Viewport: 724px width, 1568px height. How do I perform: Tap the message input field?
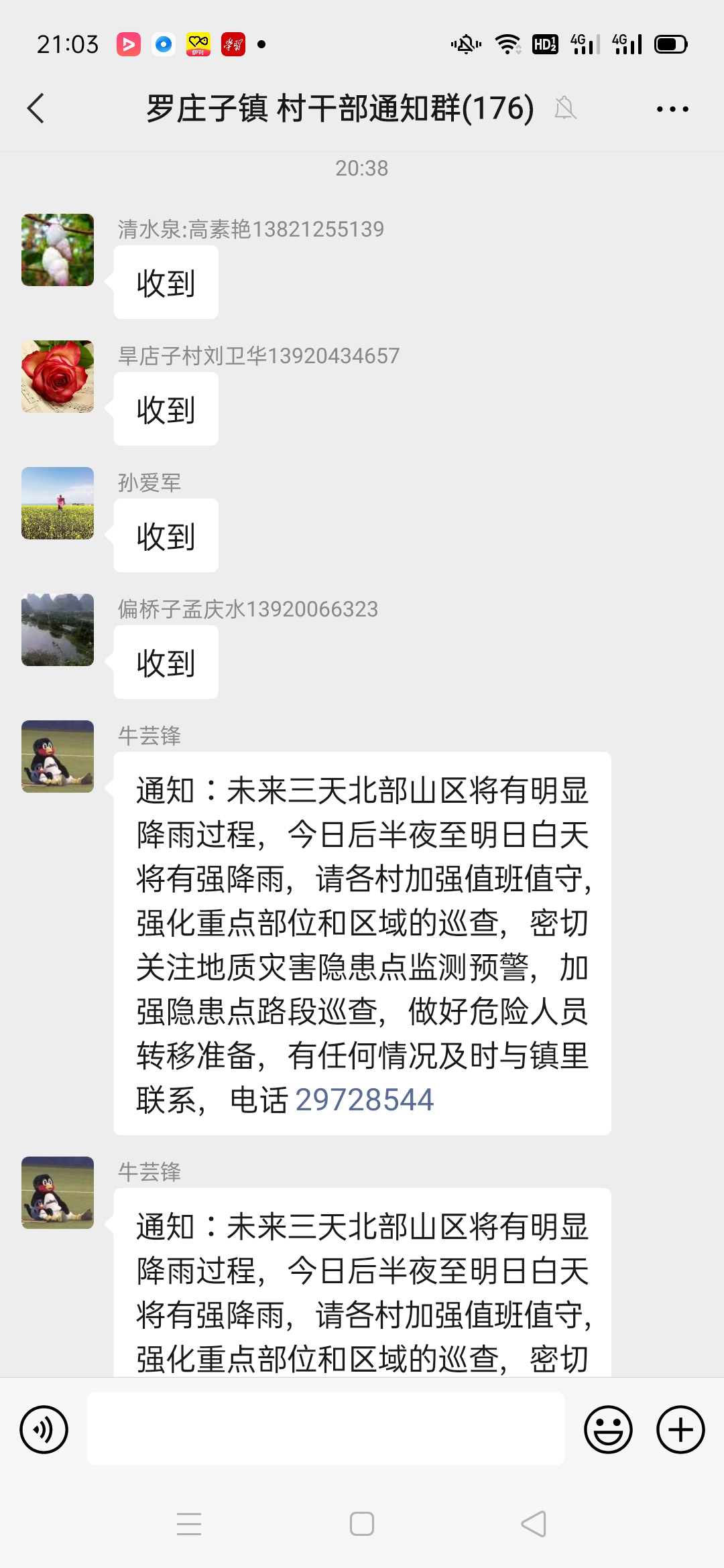(x=325, y=1429)
